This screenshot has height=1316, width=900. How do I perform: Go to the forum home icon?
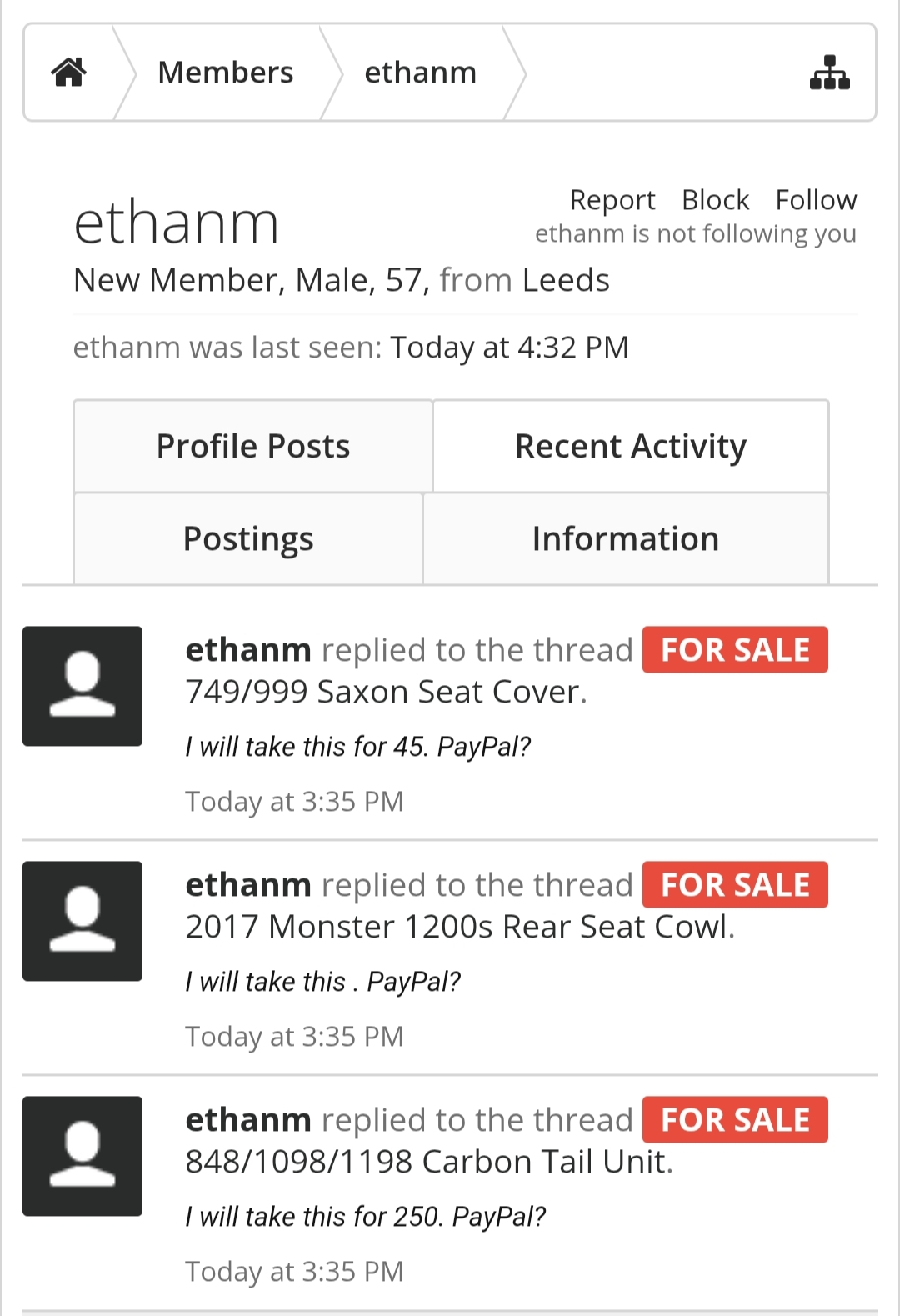(68, 73)
